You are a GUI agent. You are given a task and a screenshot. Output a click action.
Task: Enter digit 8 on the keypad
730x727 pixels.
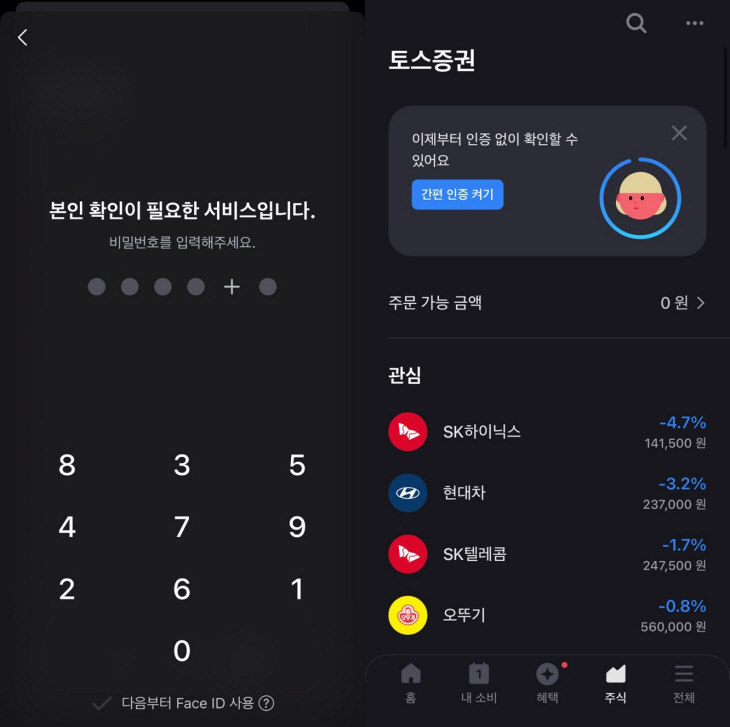[x=67, y=466]
